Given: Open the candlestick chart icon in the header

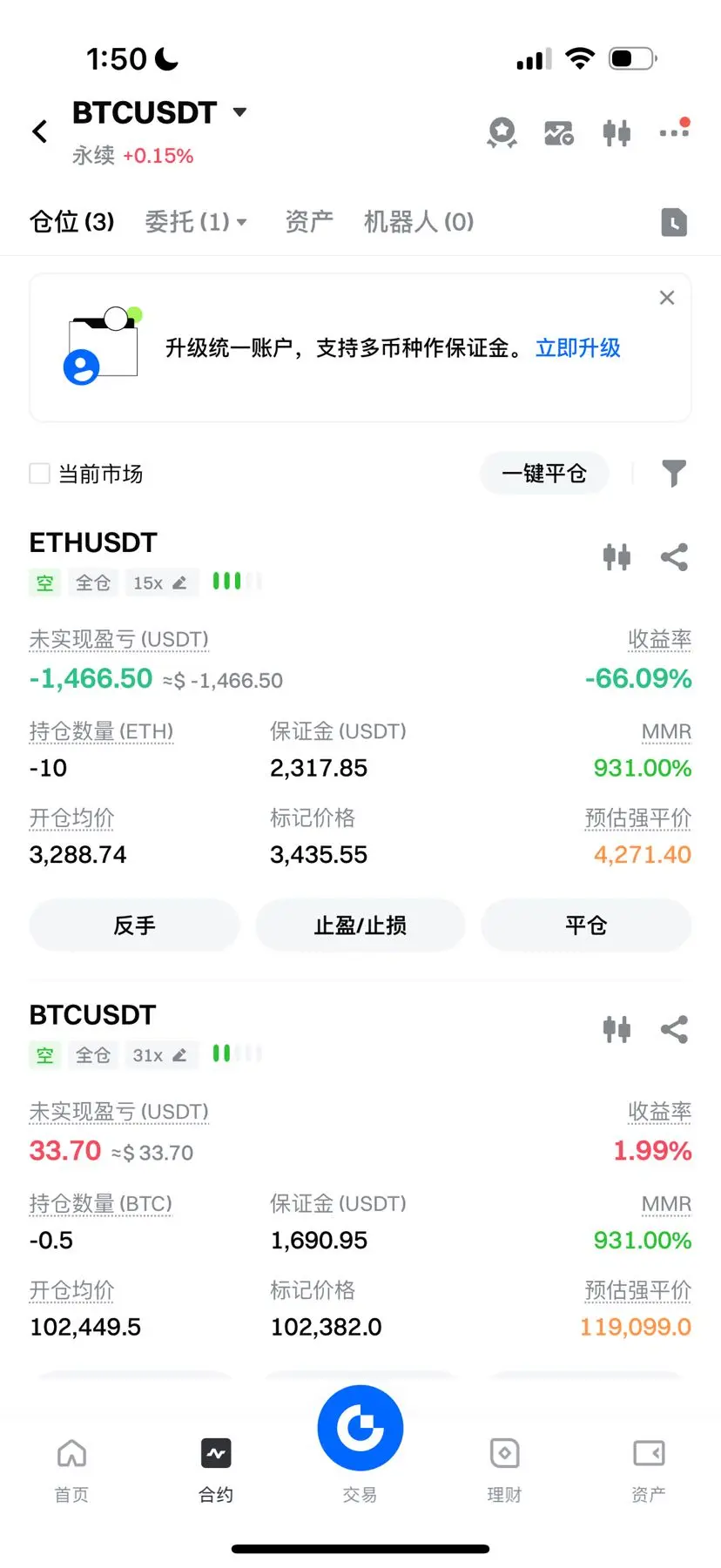Looking at the screenshot, I should (x=617, y=132).
